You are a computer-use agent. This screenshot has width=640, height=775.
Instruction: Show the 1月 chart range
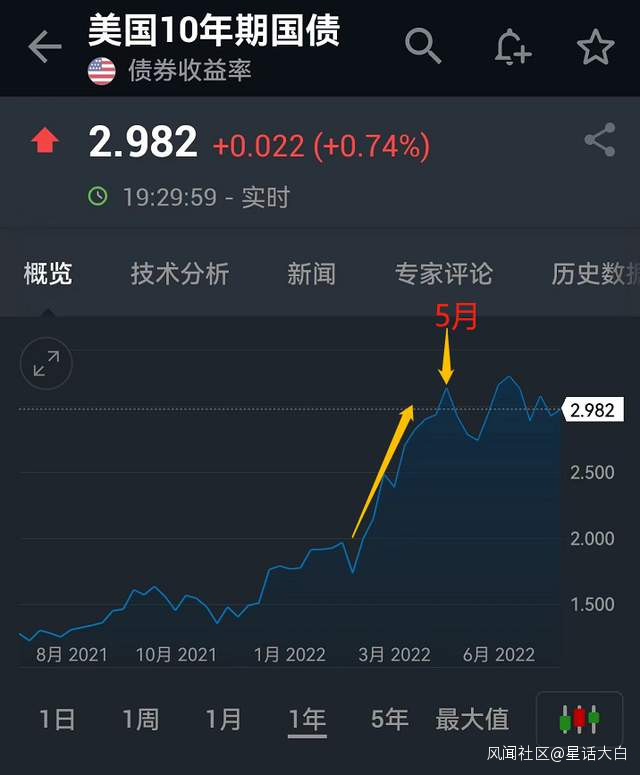pos(223,718)
